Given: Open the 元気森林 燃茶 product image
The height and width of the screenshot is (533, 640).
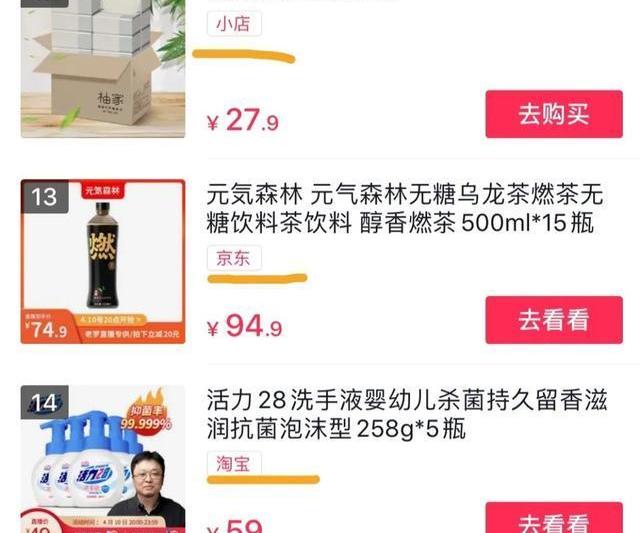Looking at the screenshot, I should [x=103, y=262].
